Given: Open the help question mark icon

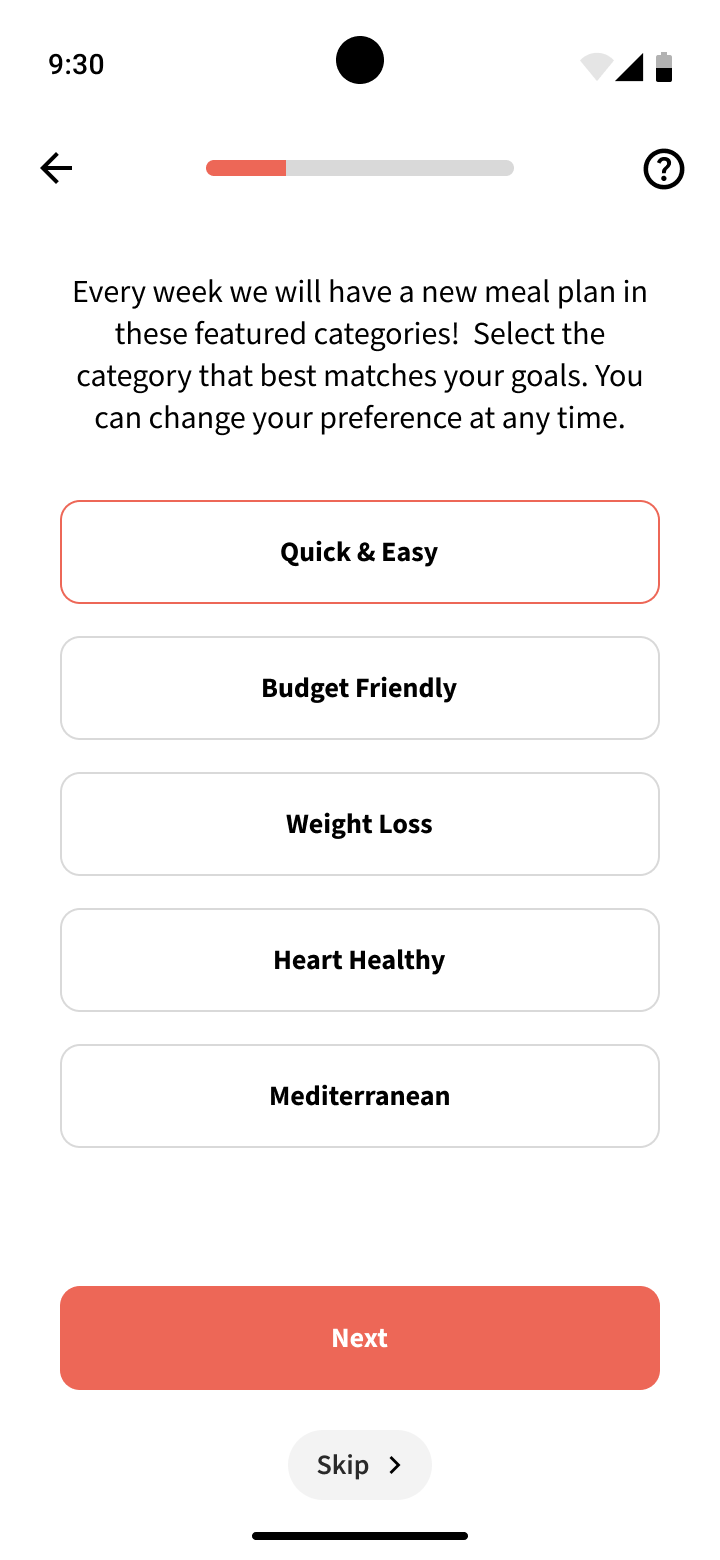Looking at the screenshot, I should click(663, 169).
